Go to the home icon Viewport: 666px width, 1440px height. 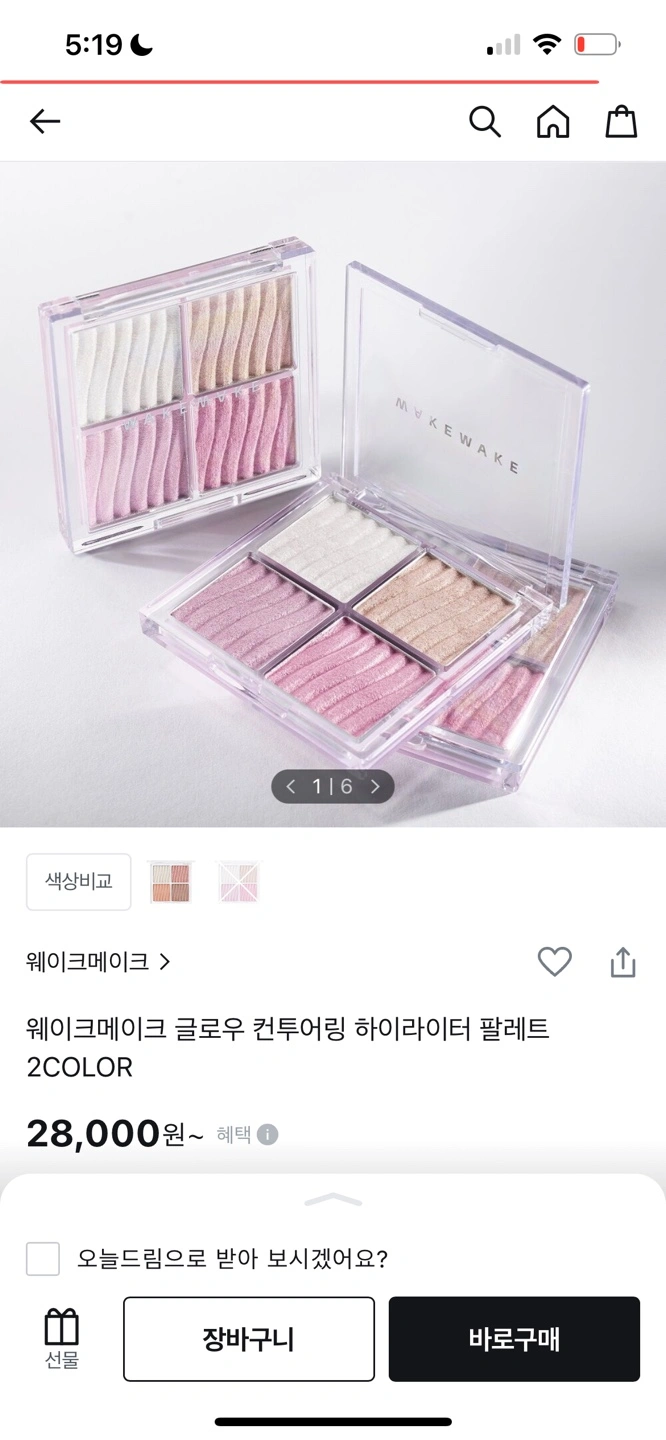click(x=553, y=122)
